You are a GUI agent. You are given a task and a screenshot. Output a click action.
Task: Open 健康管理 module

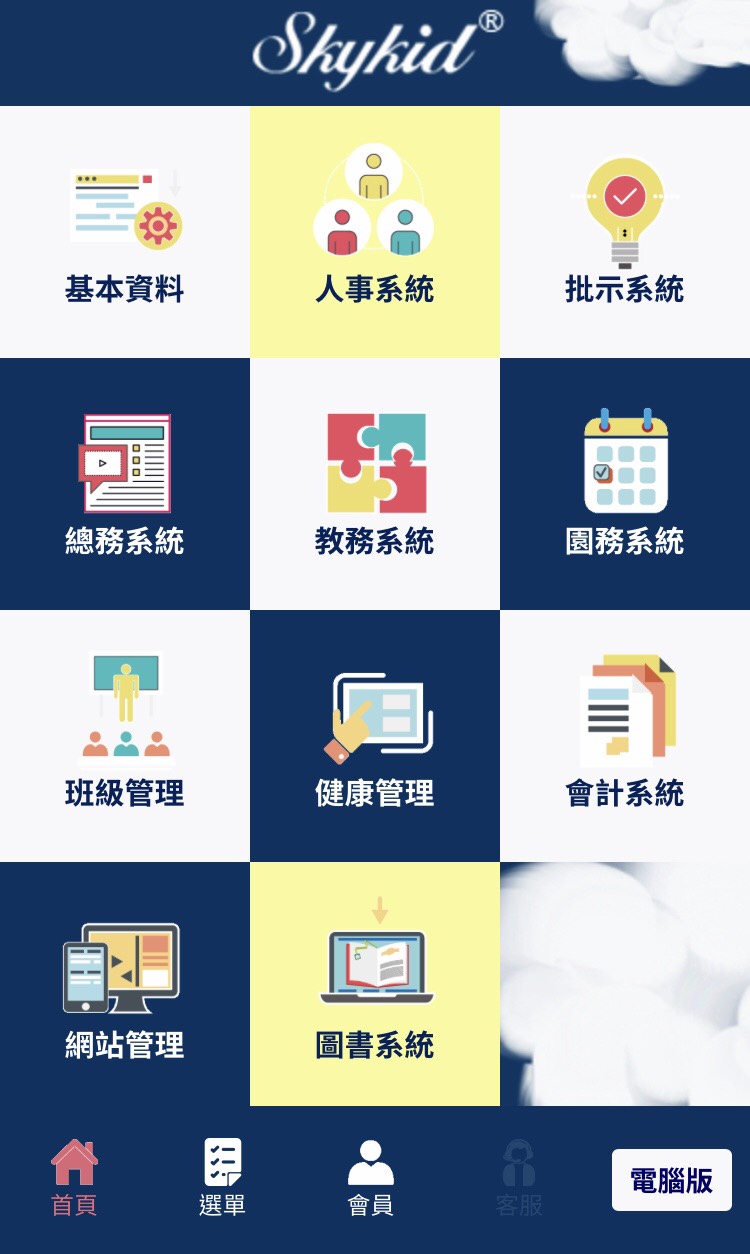pos(374,736)
